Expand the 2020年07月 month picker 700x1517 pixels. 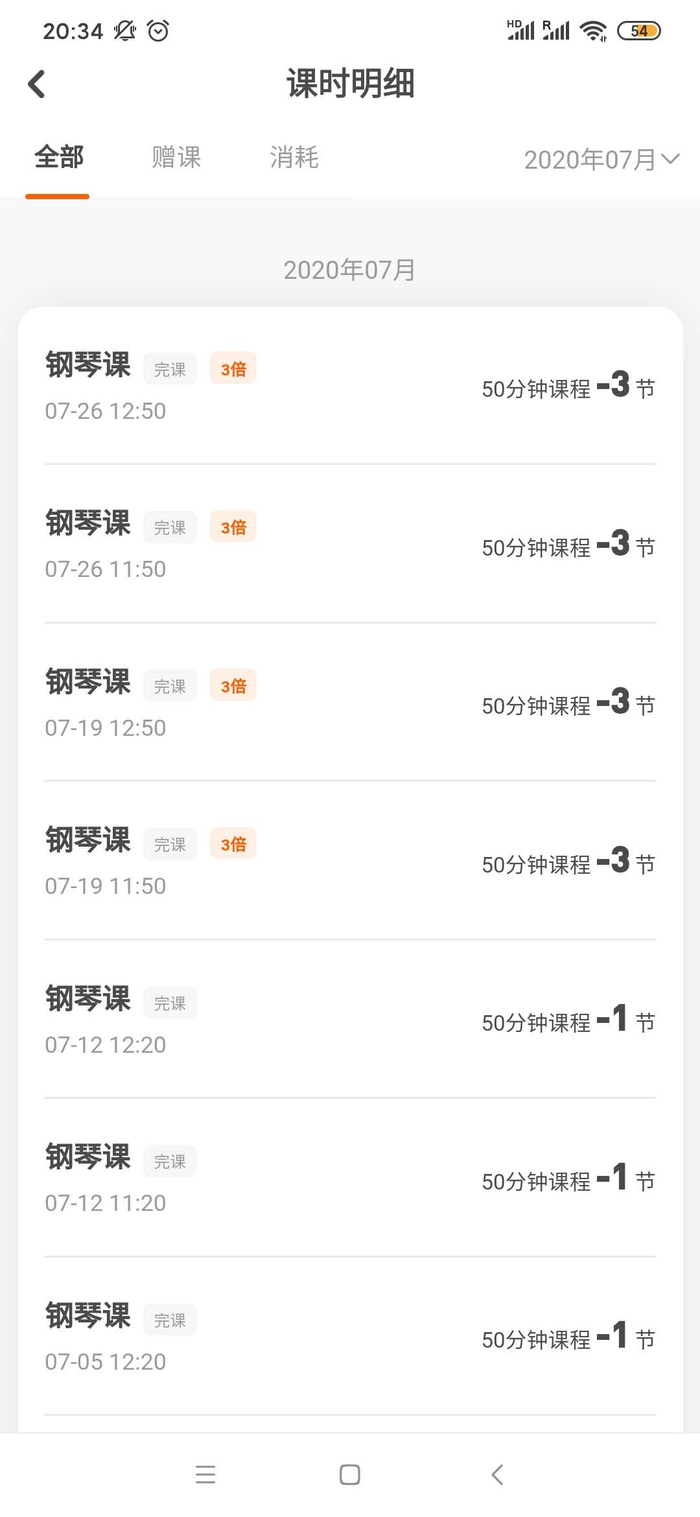point(601,160)
